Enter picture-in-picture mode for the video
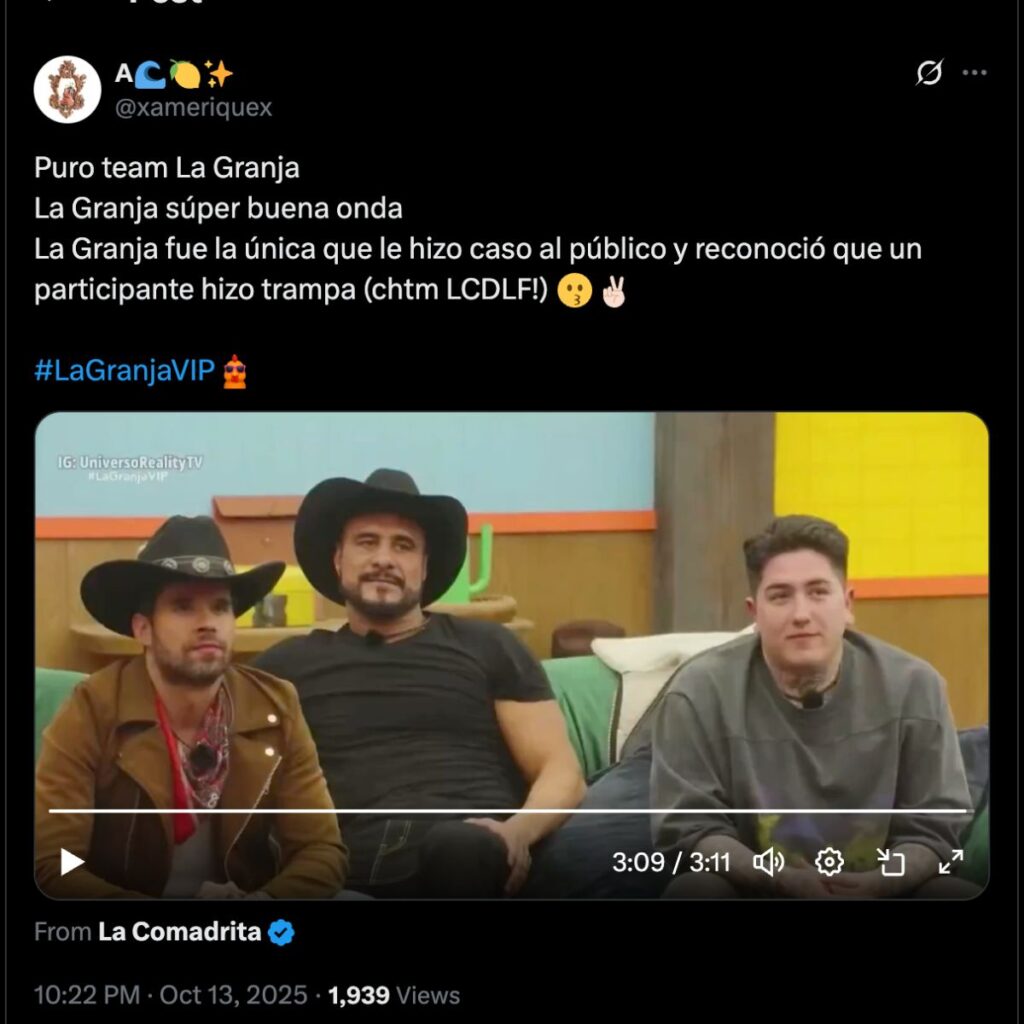This screenshot has height=1024, width=1024. pos(890,861)
